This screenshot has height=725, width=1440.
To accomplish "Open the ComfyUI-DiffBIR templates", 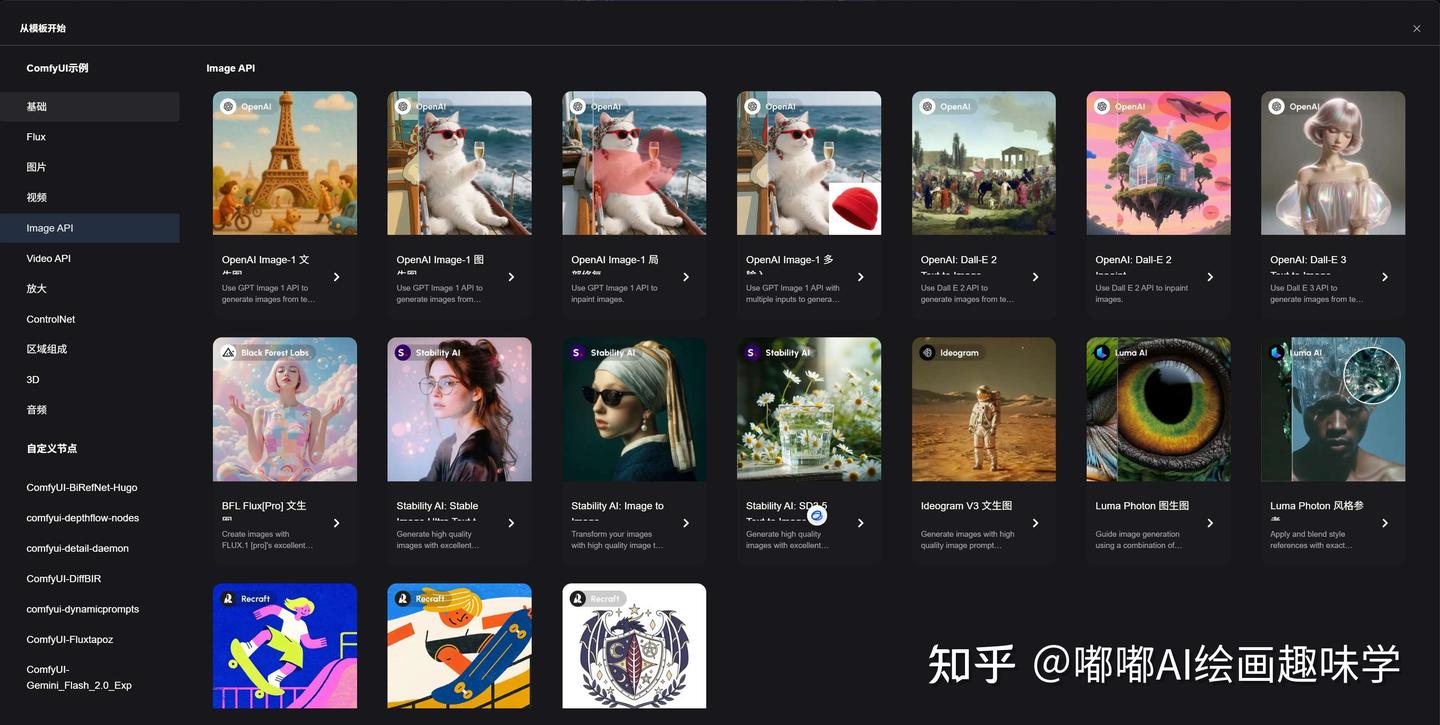I will click(x=64, y=579).
